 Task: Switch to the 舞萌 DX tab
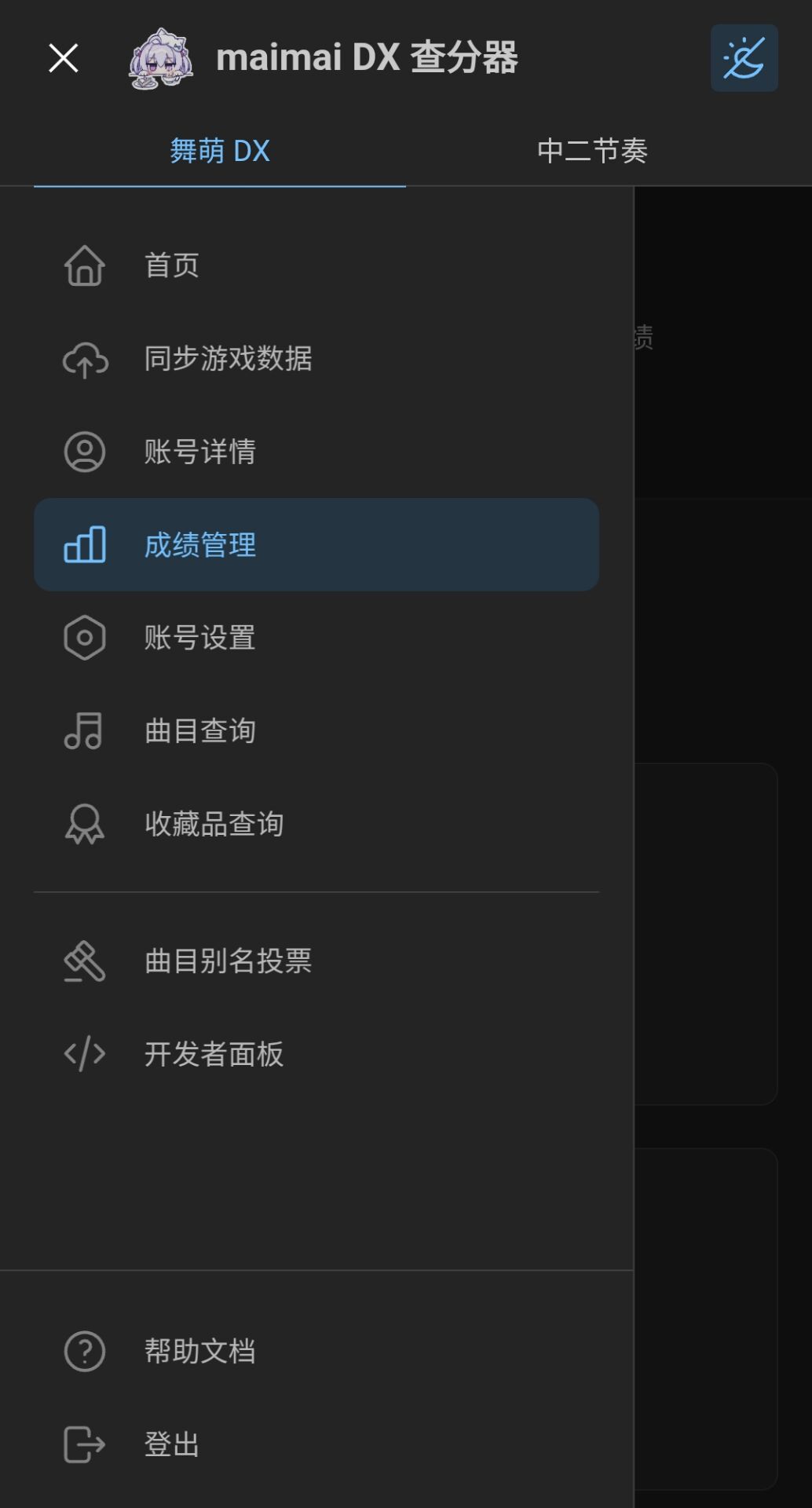point(220,151)
